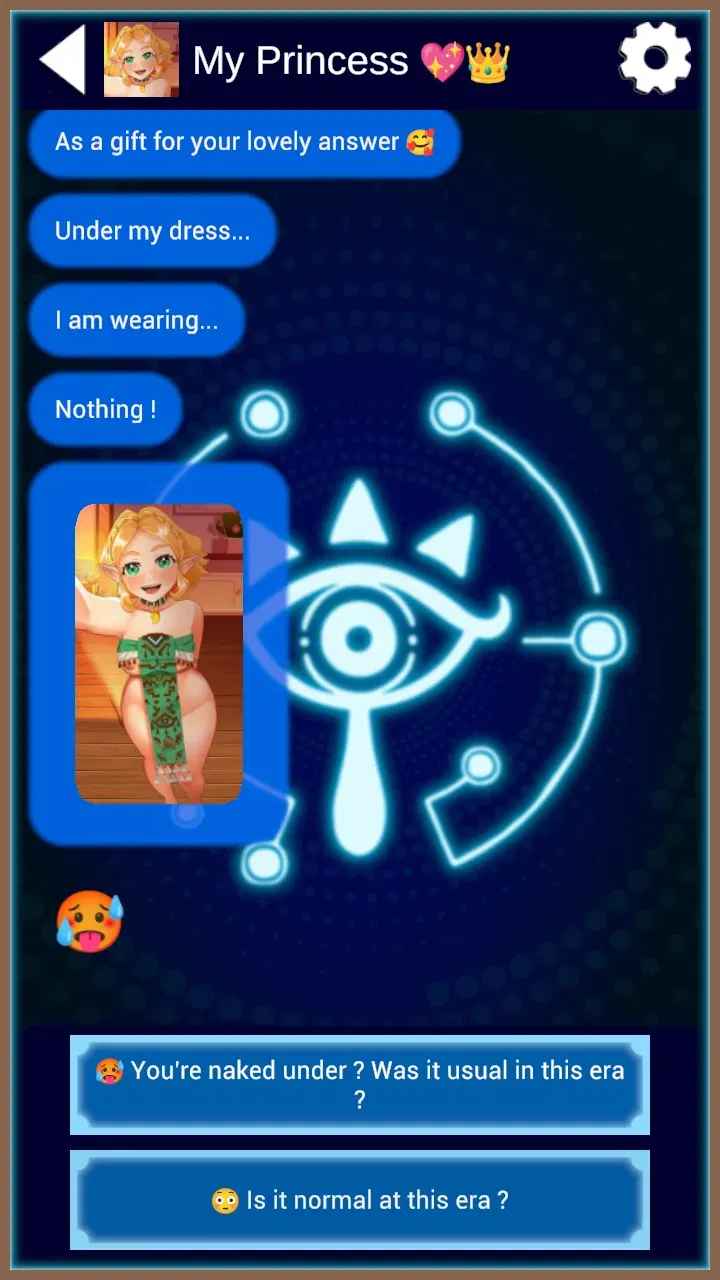The width and height of the screenshot is (720, 1280).
Task: Go back using the white arrow
Action: (x=63, y=60)
